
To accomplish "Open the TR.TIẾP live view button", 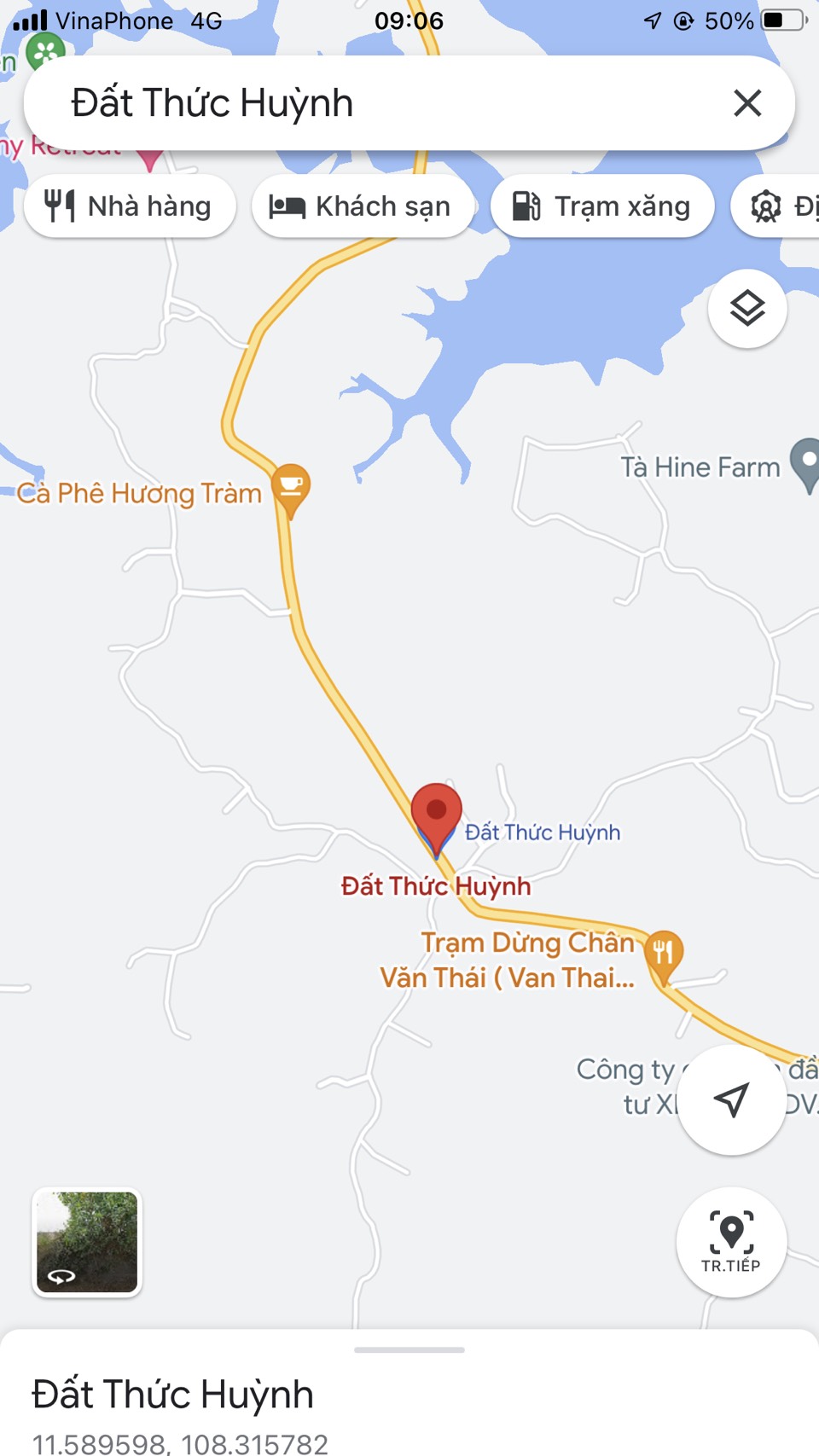I will (731, 1242).
